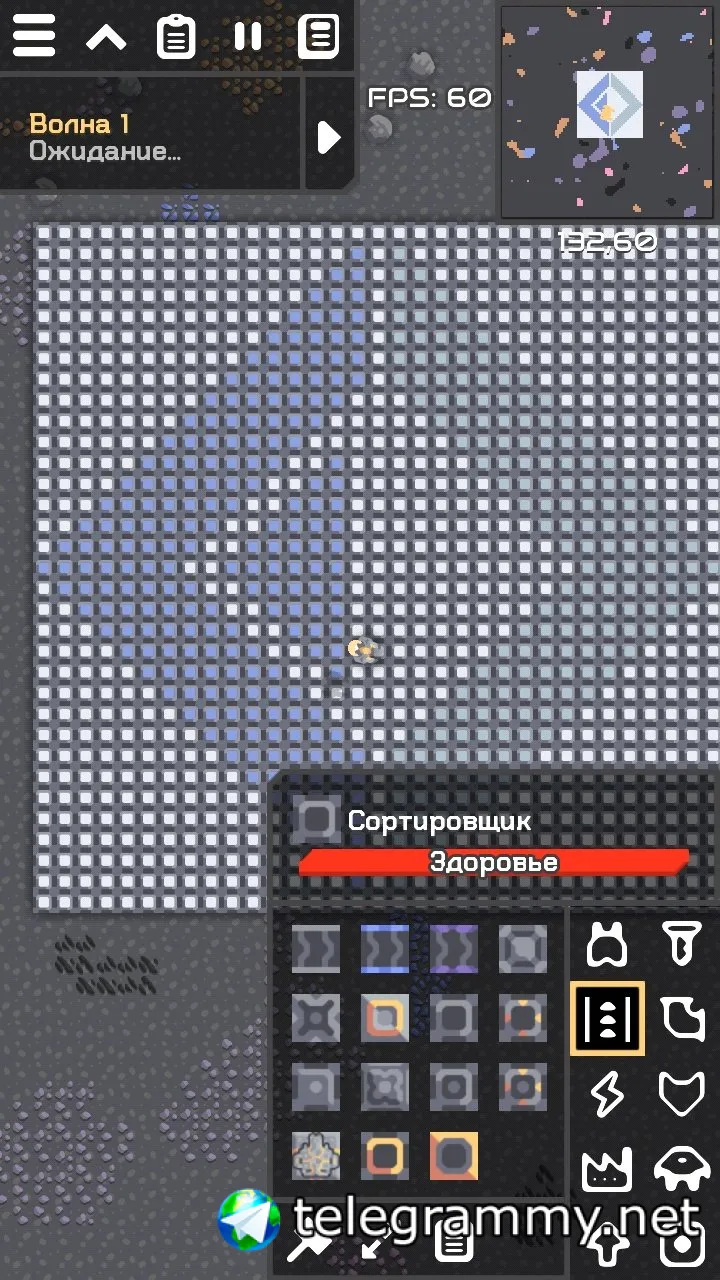Open the clipboard icon in the top bar
Viewport: 720px width, 1280px height.
[176, 37]
